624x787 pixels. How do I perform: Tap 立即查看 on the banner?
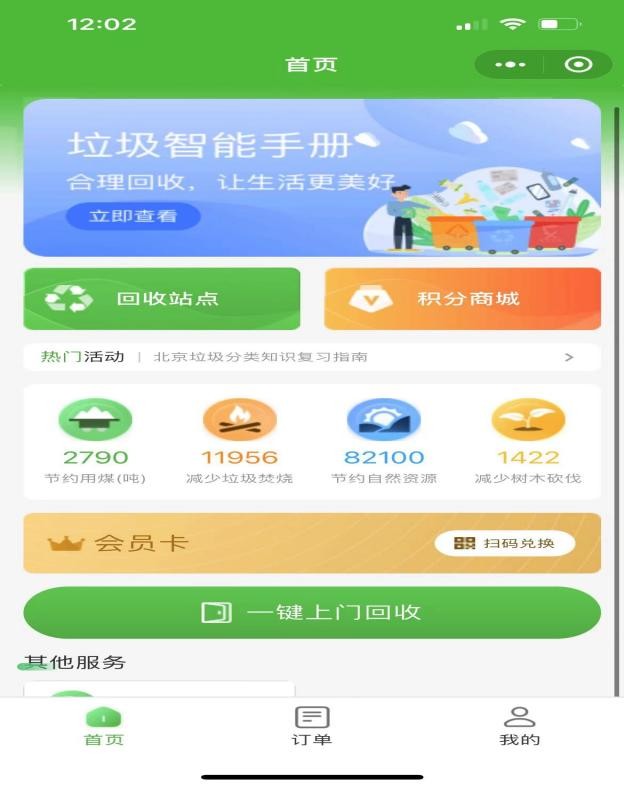tap(133, 216)
